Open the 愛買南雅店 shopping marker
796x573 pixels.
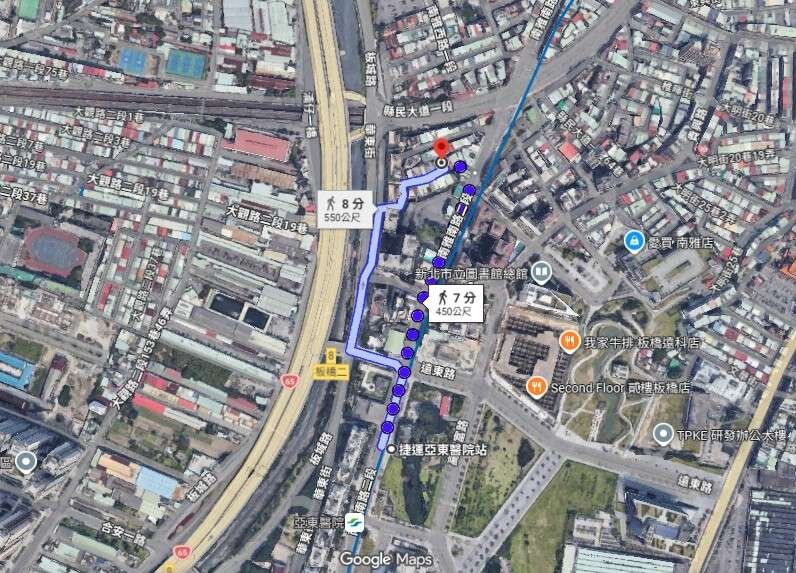(632, 241)
